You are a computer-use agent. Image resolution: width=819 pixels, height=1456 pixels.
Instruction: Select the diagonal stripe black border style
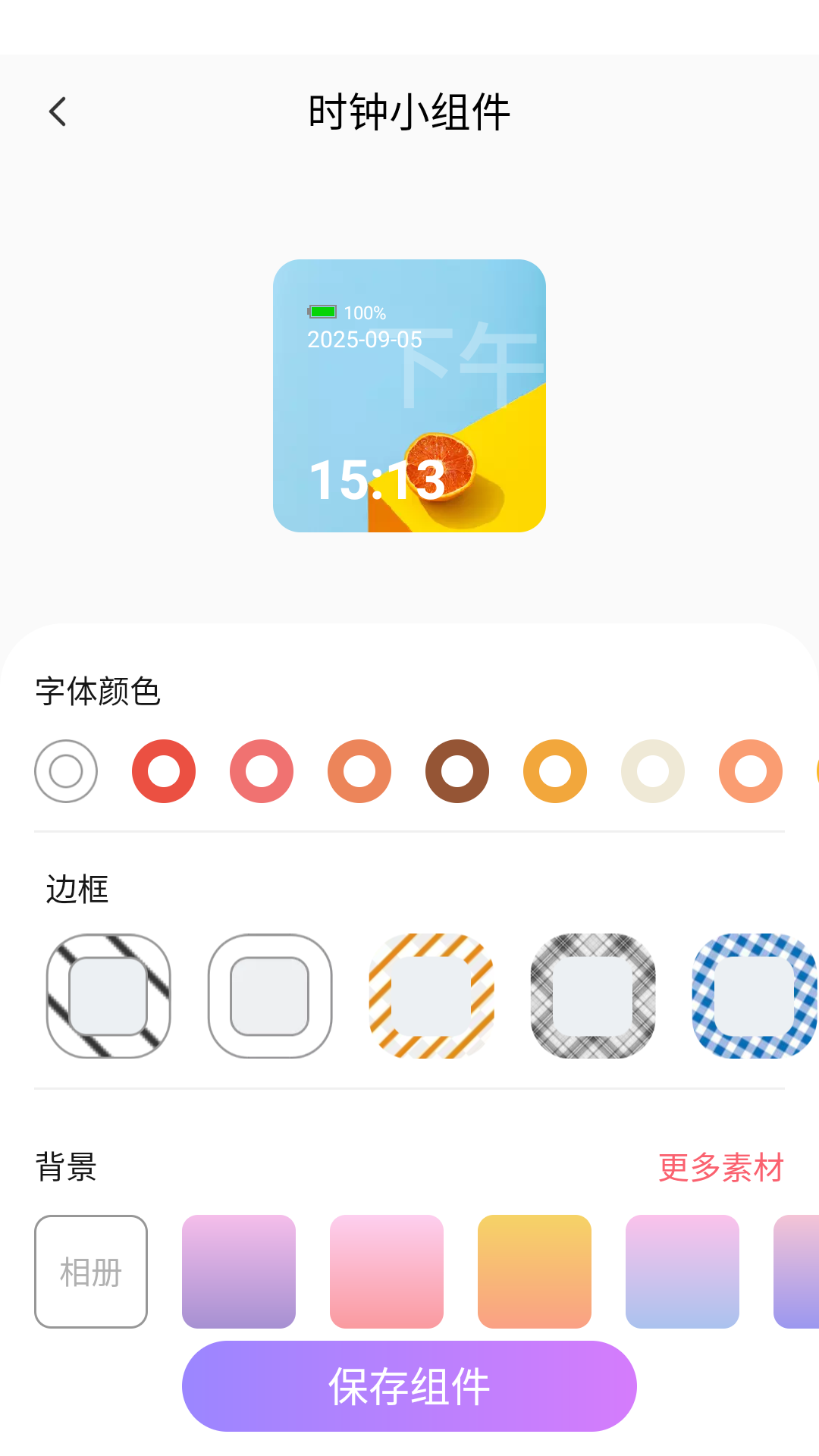point(108,996)
